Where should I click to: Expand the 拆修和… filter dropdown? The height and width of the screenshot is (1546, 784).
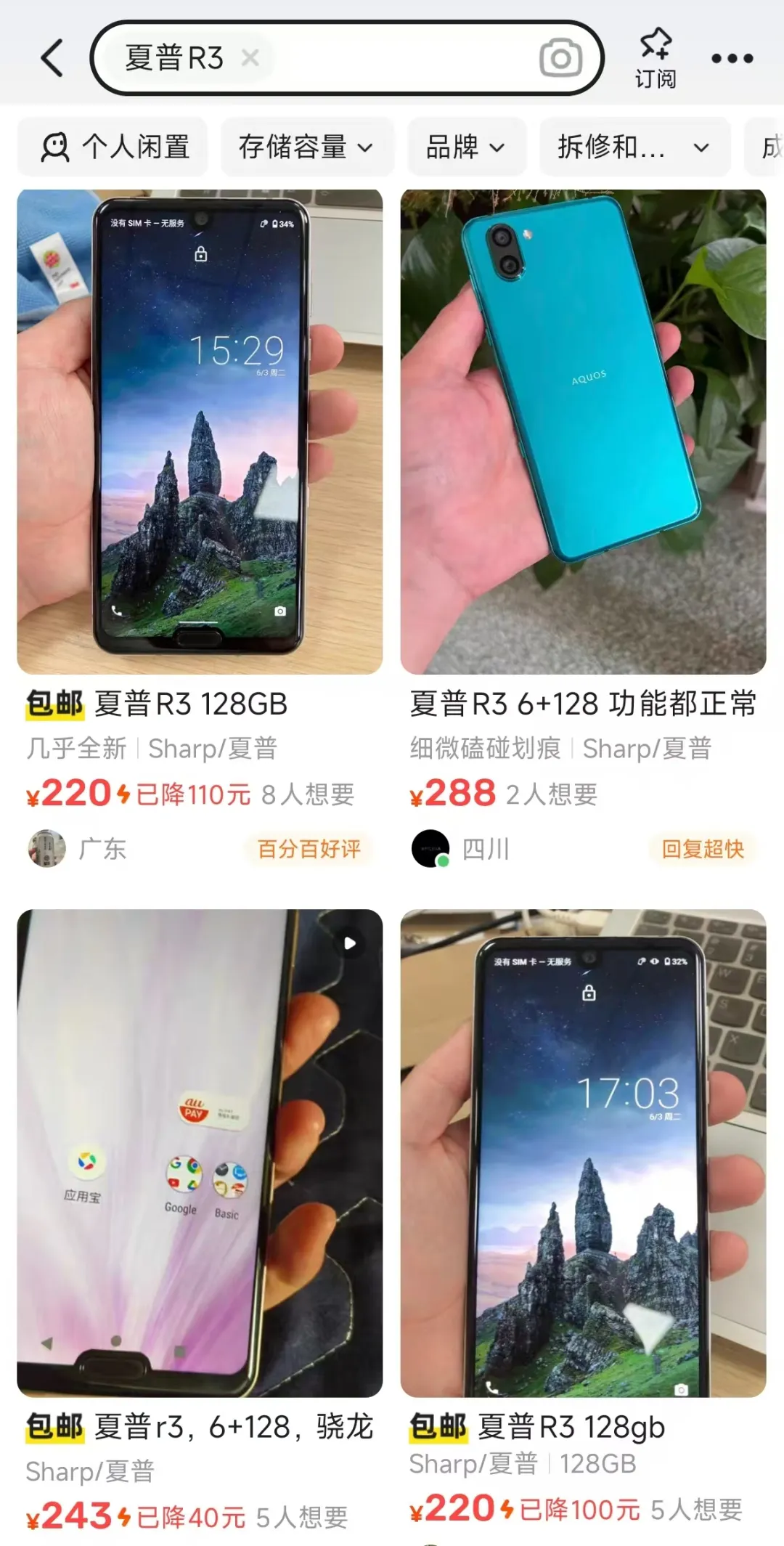pos(633,147)
